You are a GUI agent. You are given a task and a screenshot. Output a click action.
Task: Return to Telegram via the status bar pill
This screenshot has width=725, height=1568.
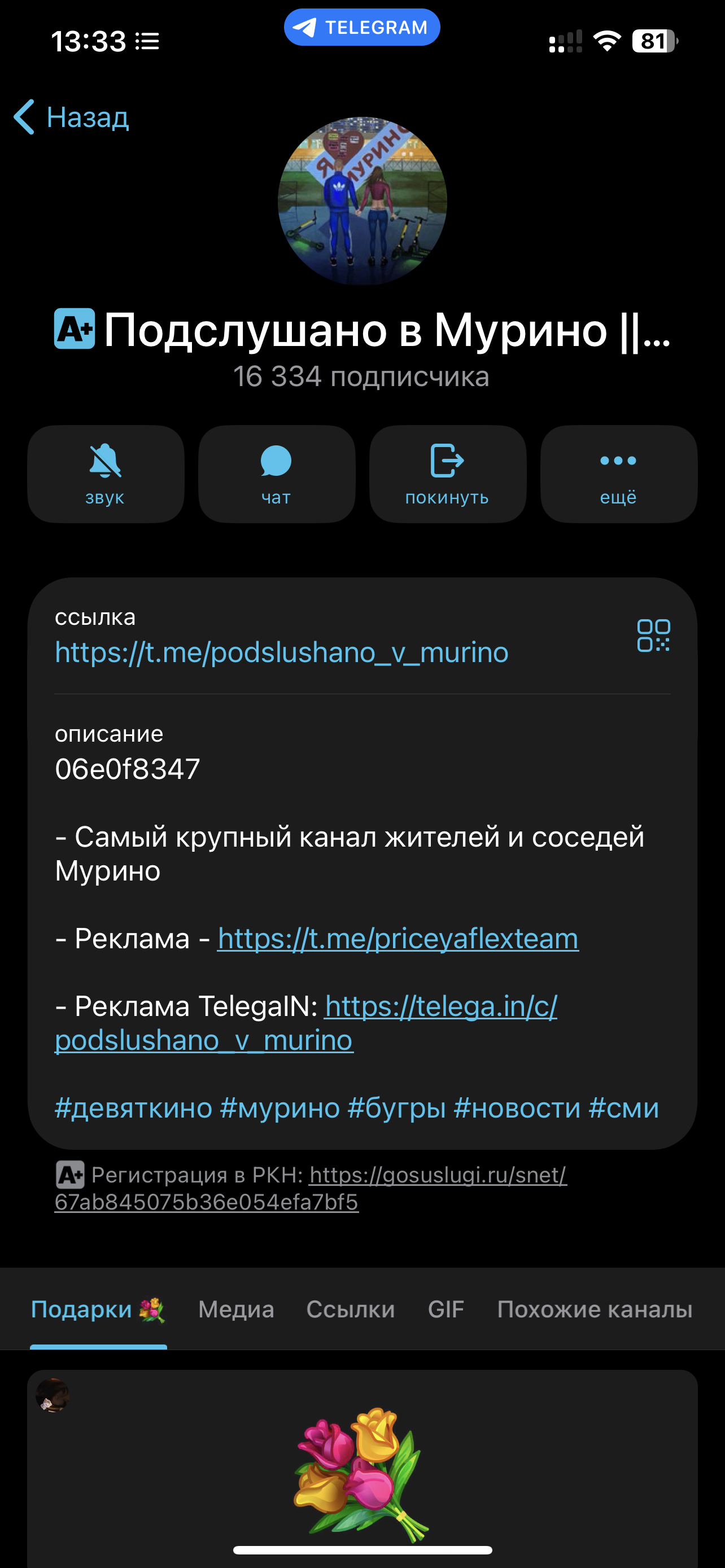click(x=362, y=28)
